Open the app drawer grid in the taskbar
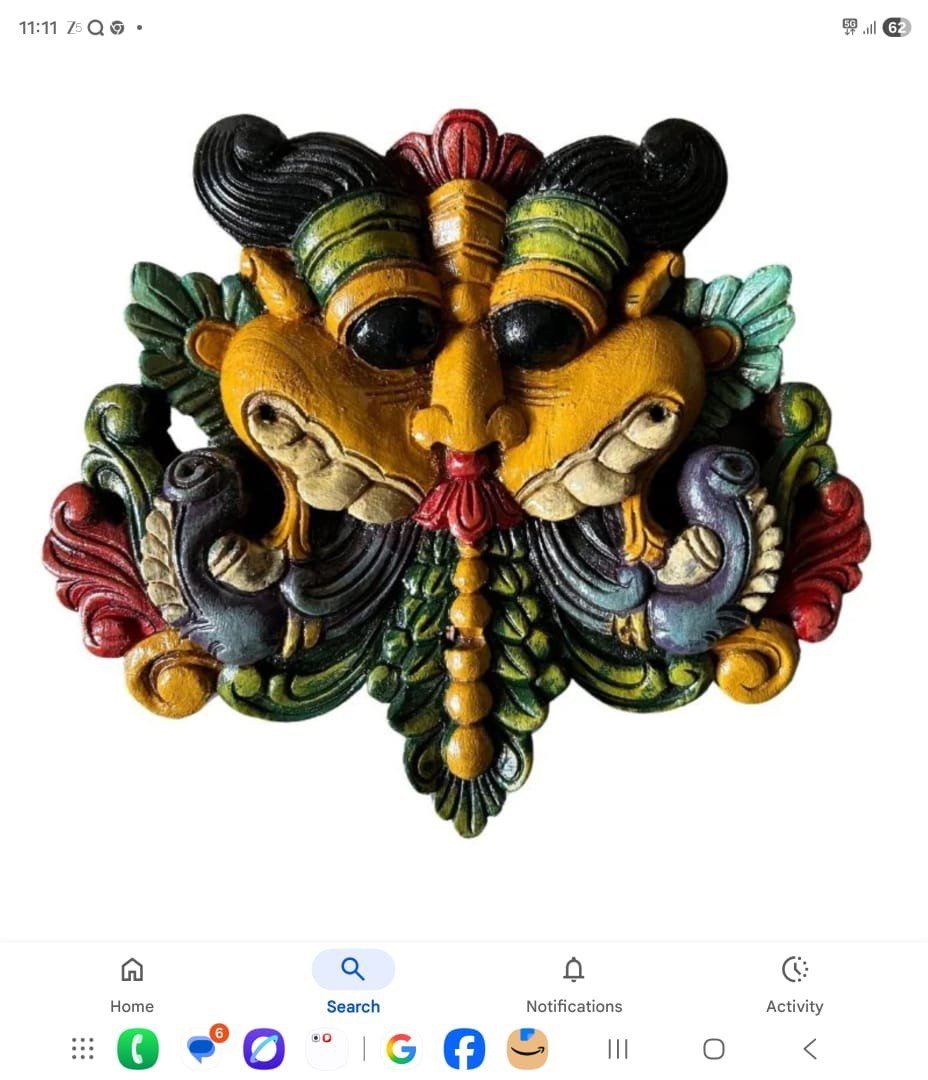928x1080 pixels. (83, 1048)
